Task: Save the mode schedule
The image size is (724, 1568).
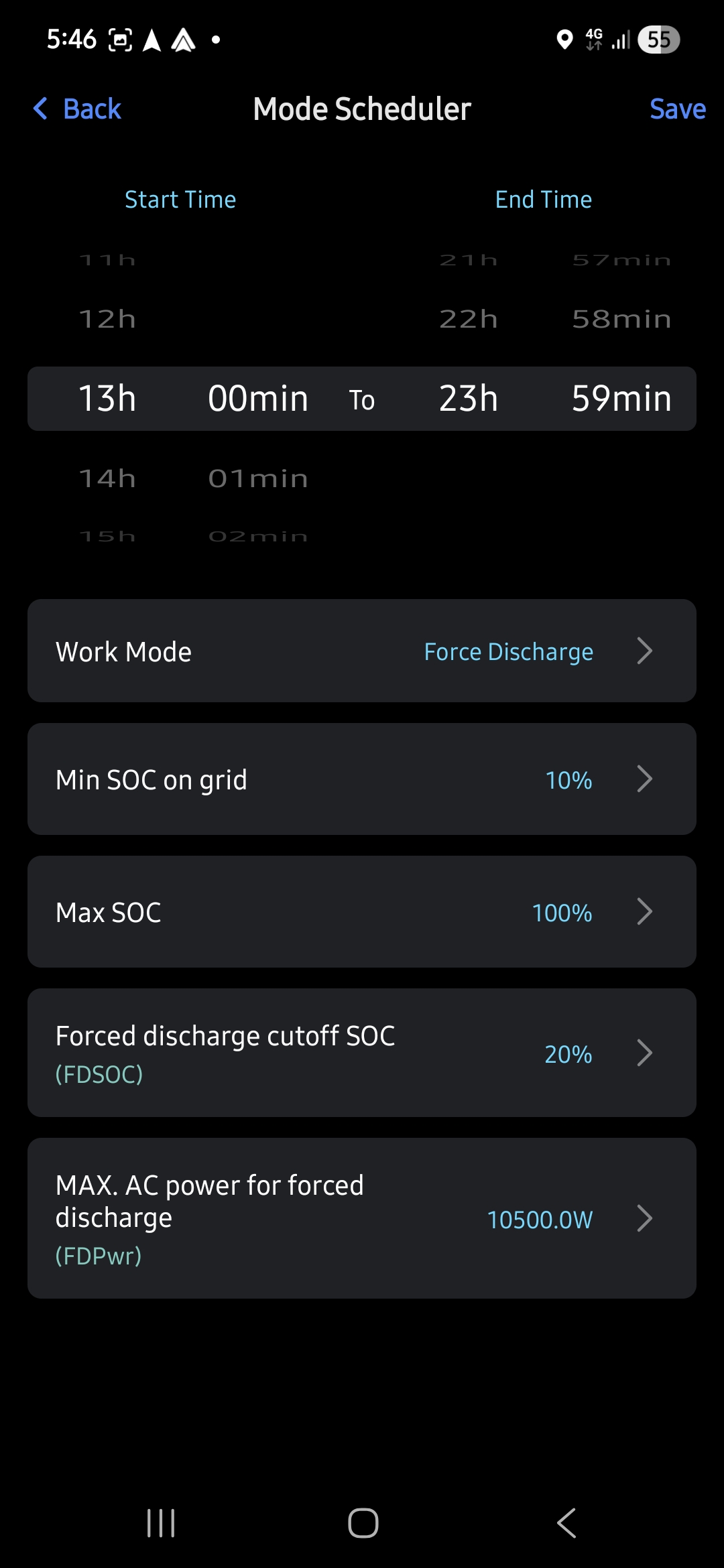Action: click(x=677, y=109)
